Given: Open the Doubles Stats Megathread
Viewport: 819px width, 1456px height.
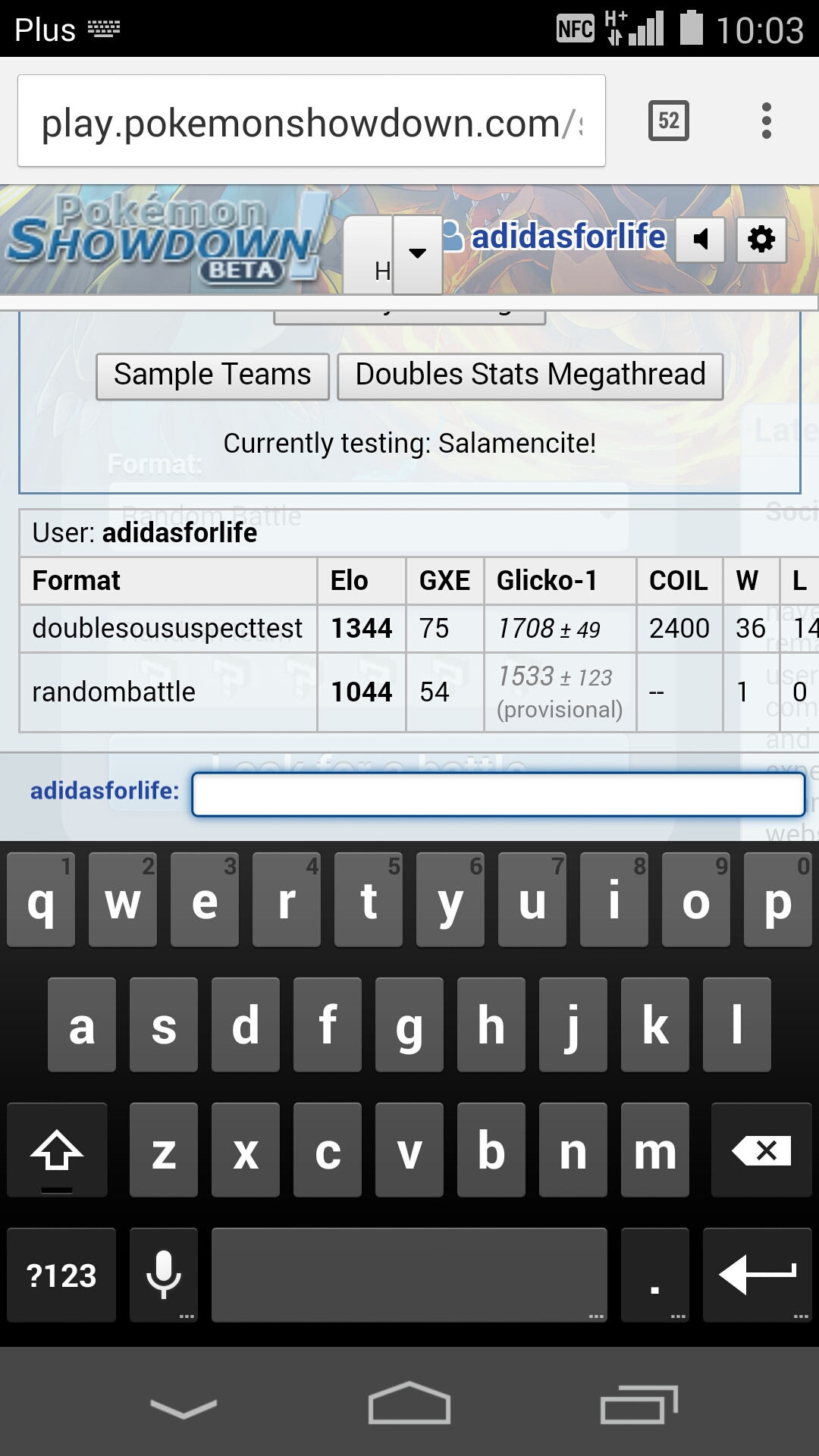Looking at the screenshot, I should pos(530,376).
